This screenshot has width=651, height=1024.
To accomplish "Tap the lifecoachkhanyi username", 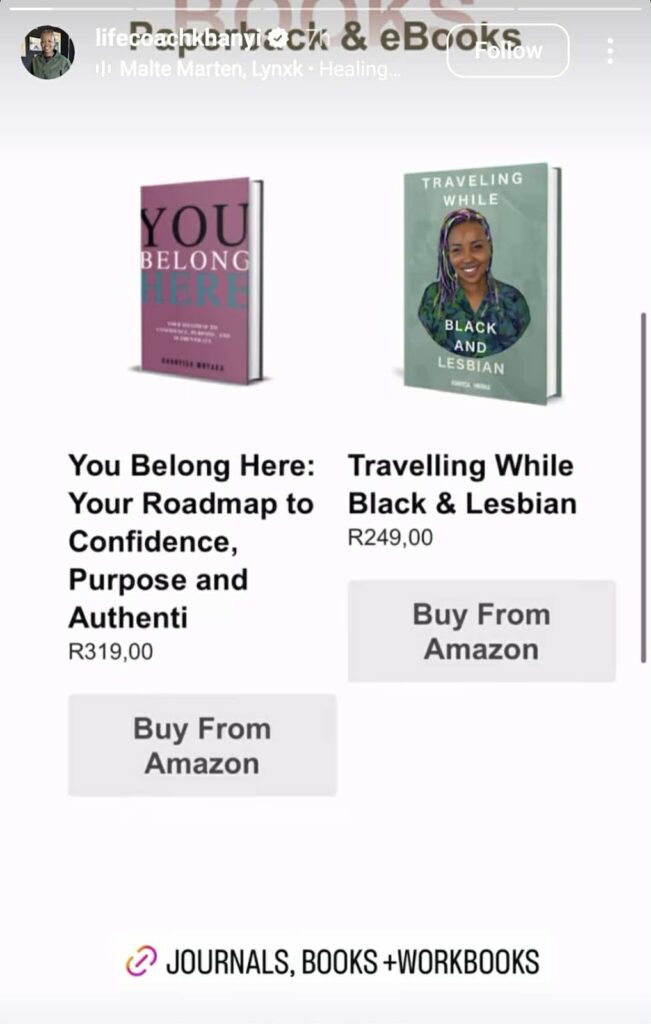I will click(170, 39).
